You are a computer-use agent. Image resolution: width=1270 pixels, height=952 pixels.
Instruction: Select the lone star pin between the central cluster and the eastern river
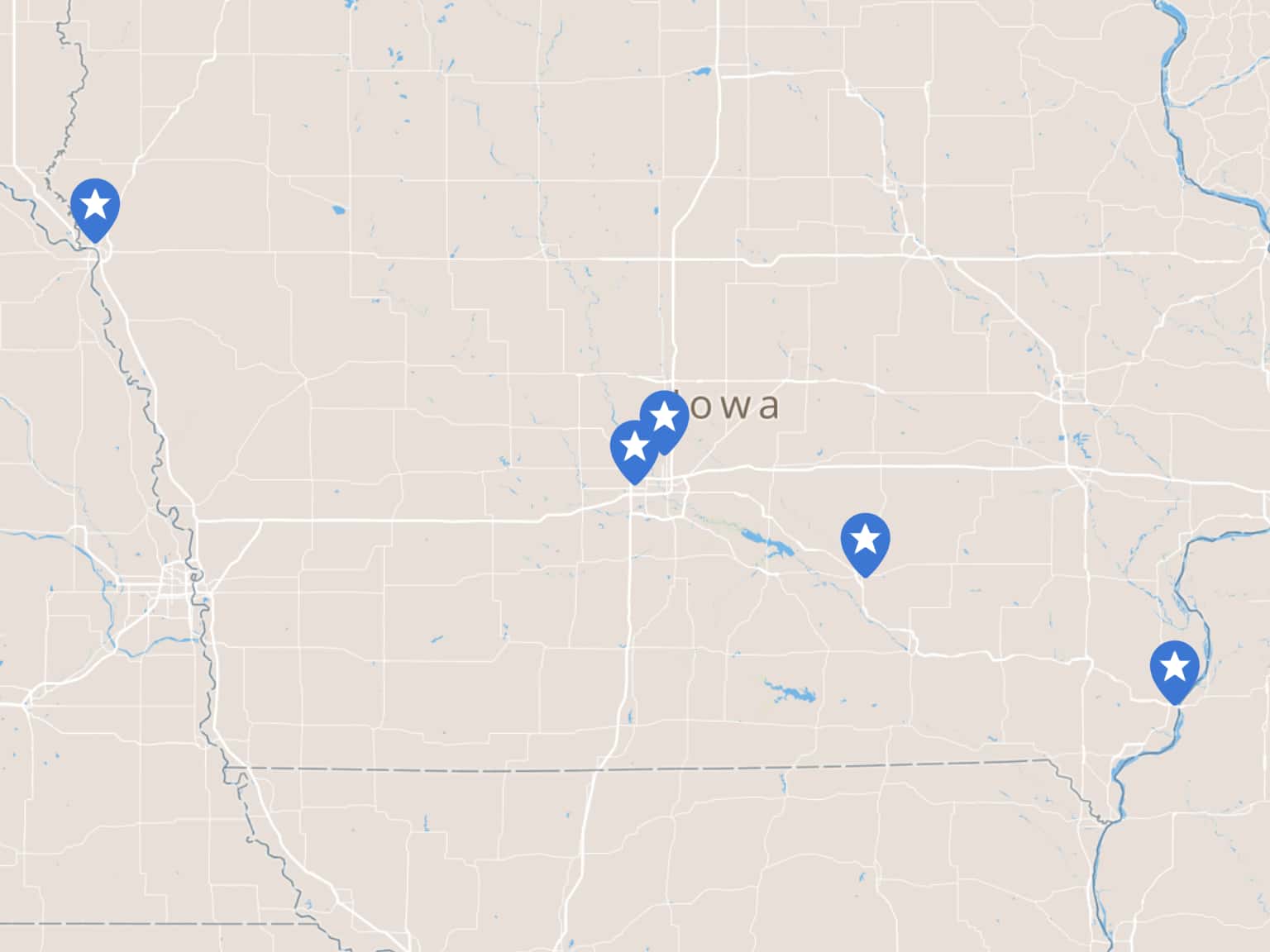click(x=865, y=540)
